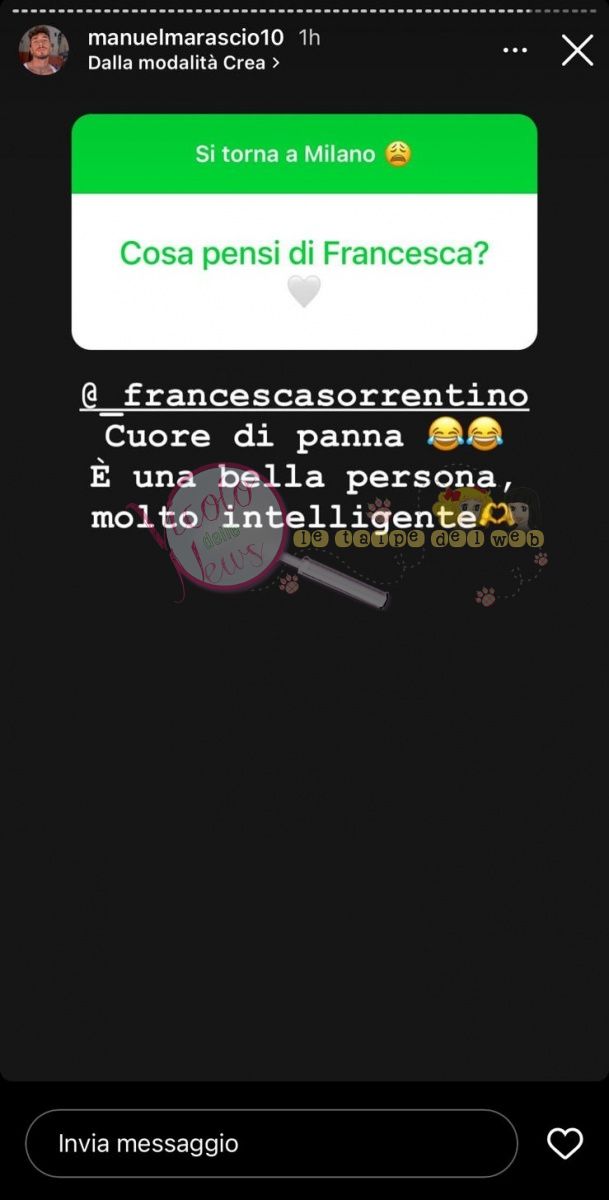This screenshot has height=1200, width=609.
Task: Close the story with the X
Action: [x=577, y=50]
